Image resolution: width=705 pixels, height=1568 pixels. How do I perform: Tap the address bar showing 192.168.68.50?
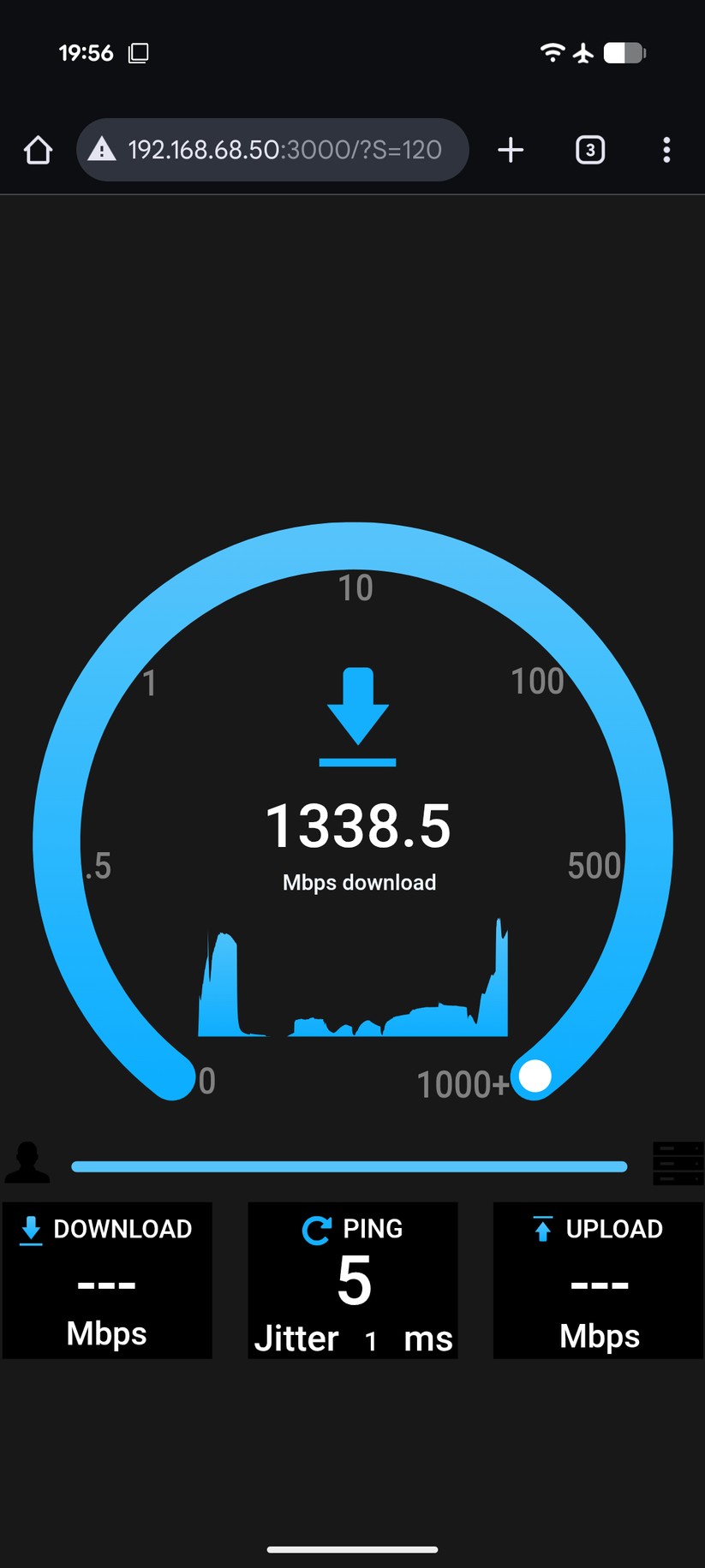(x=283, y=150)
